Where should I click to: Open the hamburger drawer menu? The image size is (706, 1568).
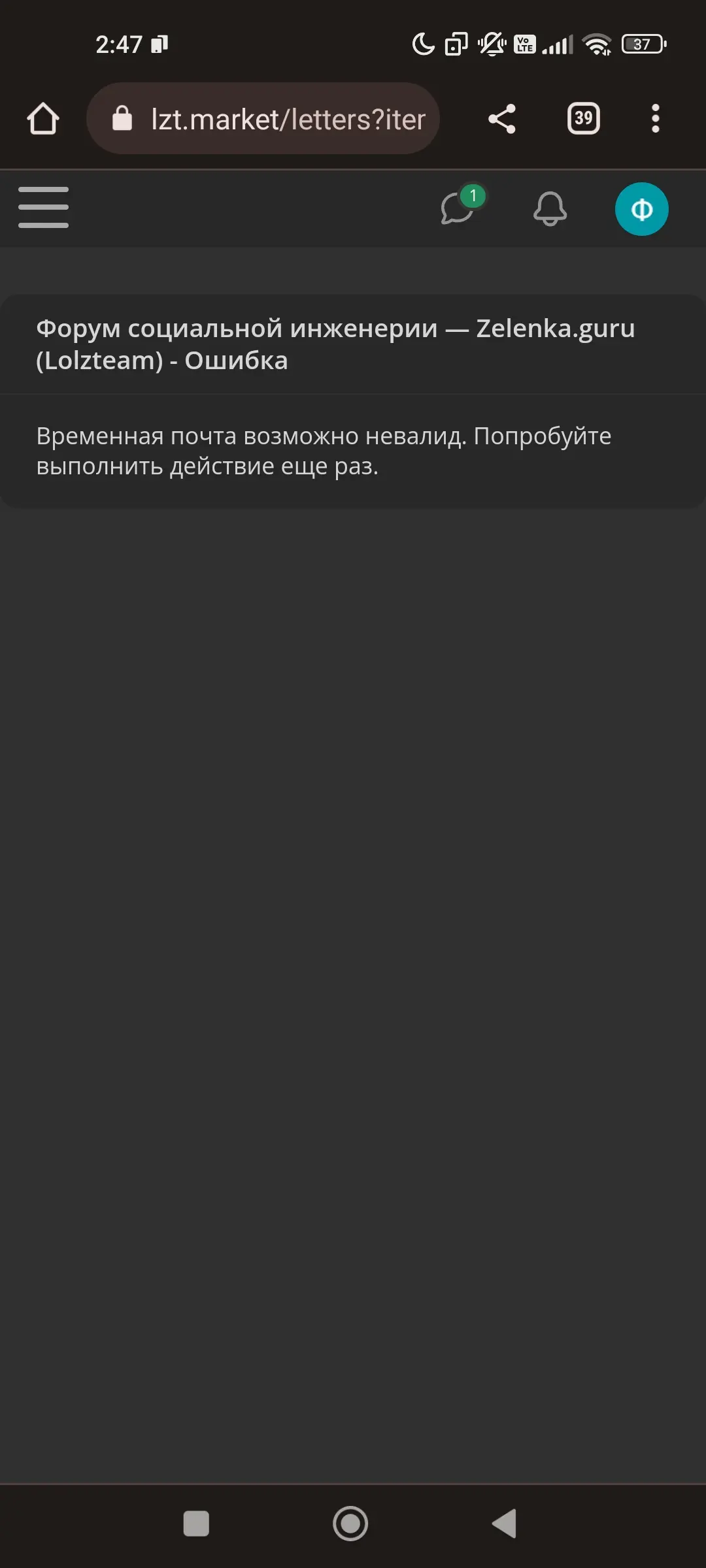(43, 208)
